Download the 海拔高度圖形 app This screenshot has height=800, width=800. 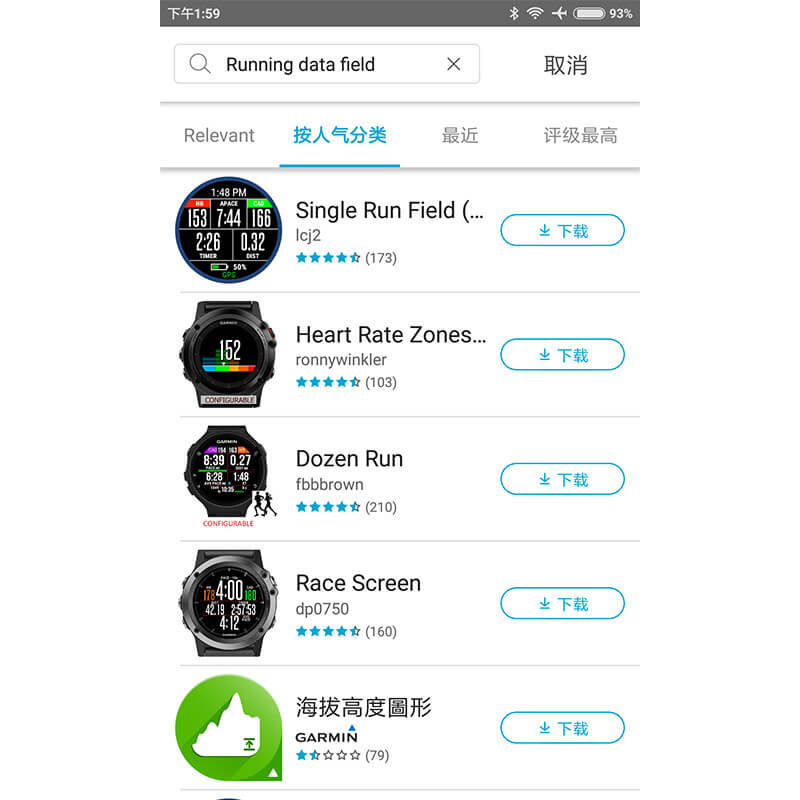[562, 728]
